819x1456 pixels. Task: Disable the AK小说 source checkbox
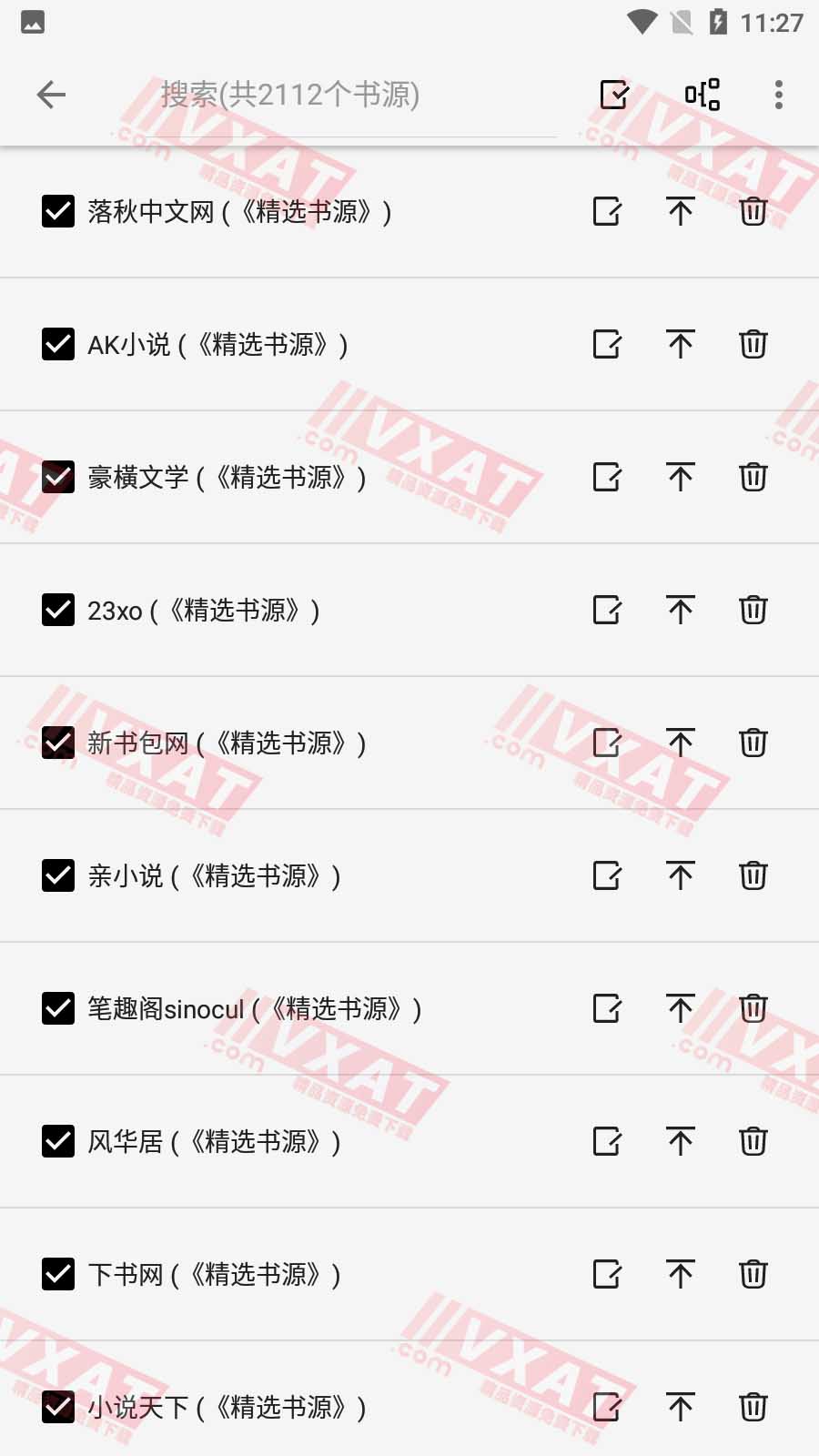(58, 344)
